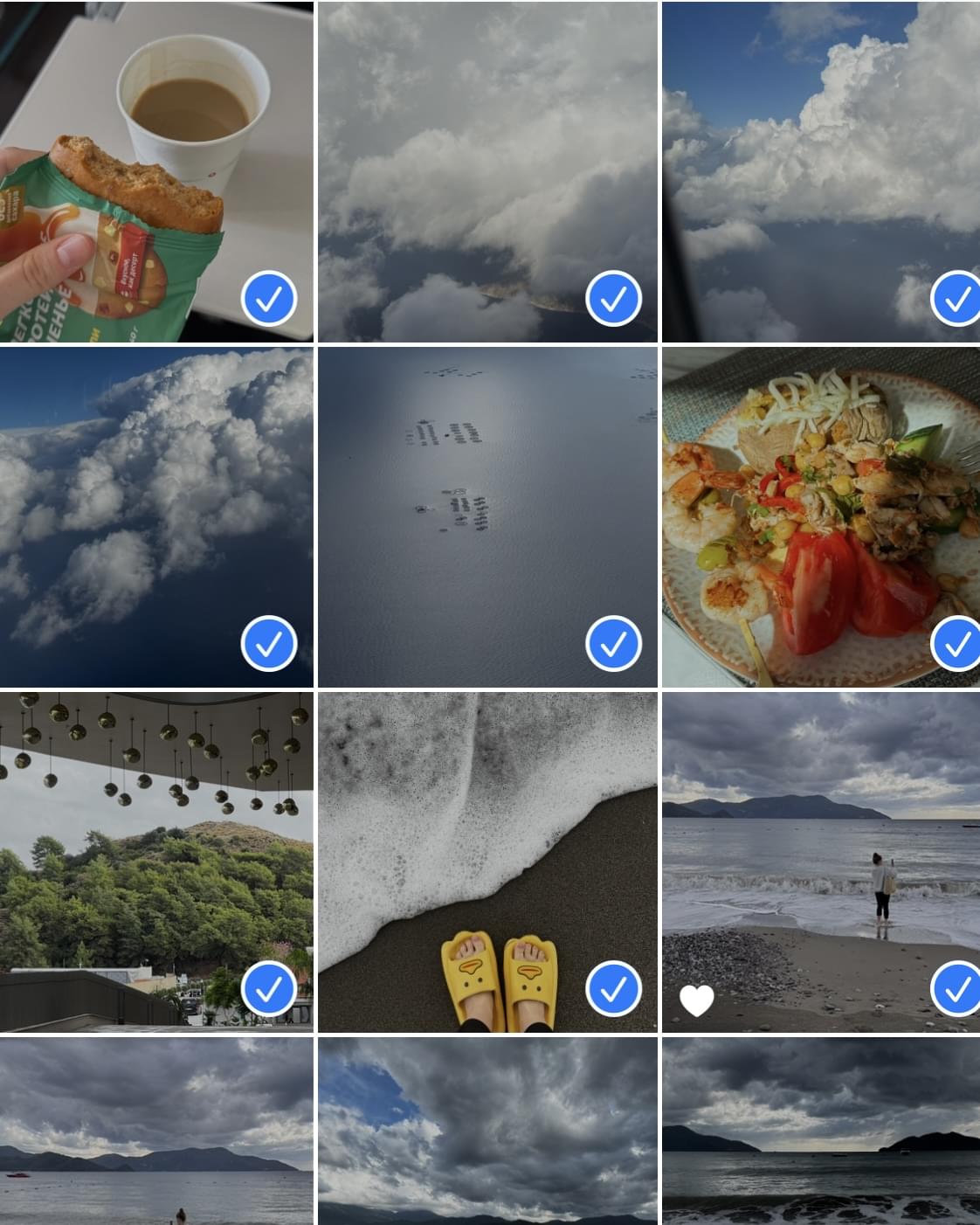
Task: Deselect the coffee and cookie photo
Action: [x=268, y=299]
